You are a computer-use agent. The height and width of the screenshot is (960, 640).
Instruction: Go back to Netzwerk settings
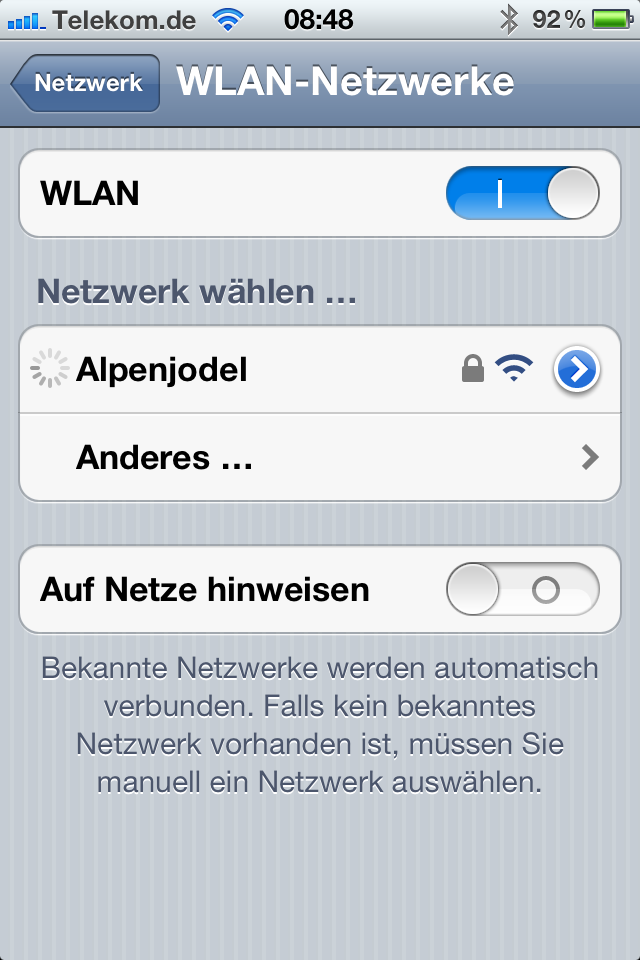click(x=87, y=83)
